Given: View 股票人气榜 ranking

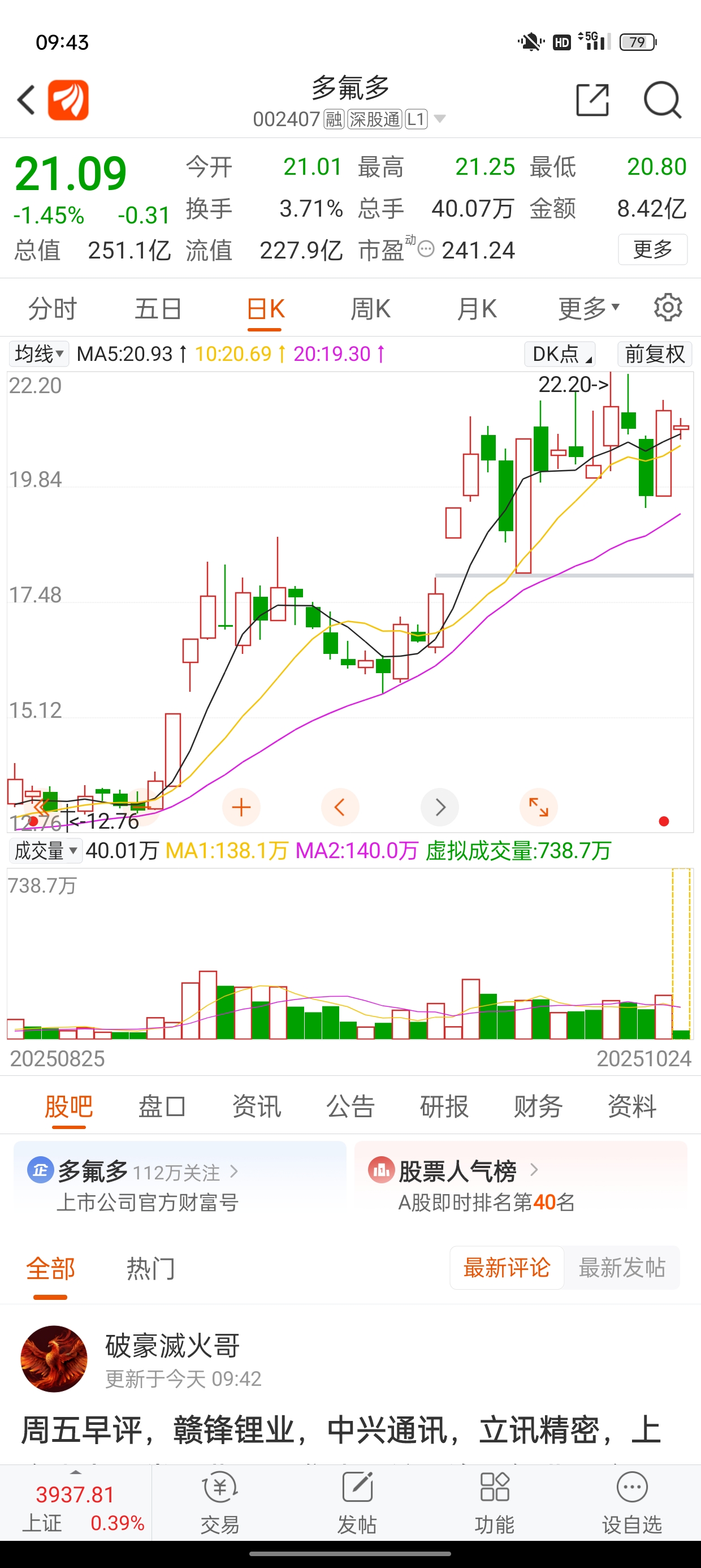Looking at the screenshot, I should (457, 1170).
